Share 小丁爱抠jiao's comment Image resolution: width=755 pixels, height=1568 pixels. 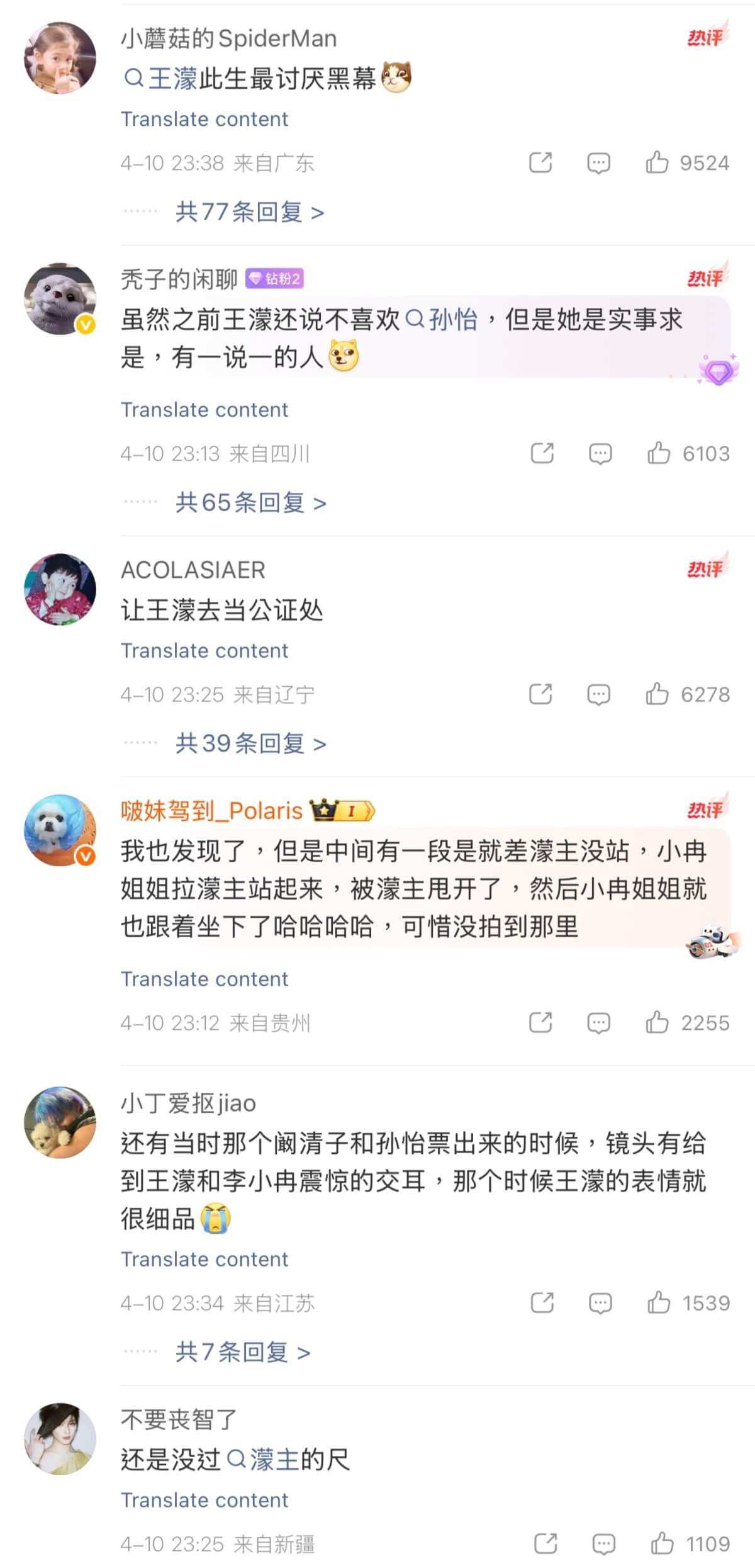coord(542,1303)
